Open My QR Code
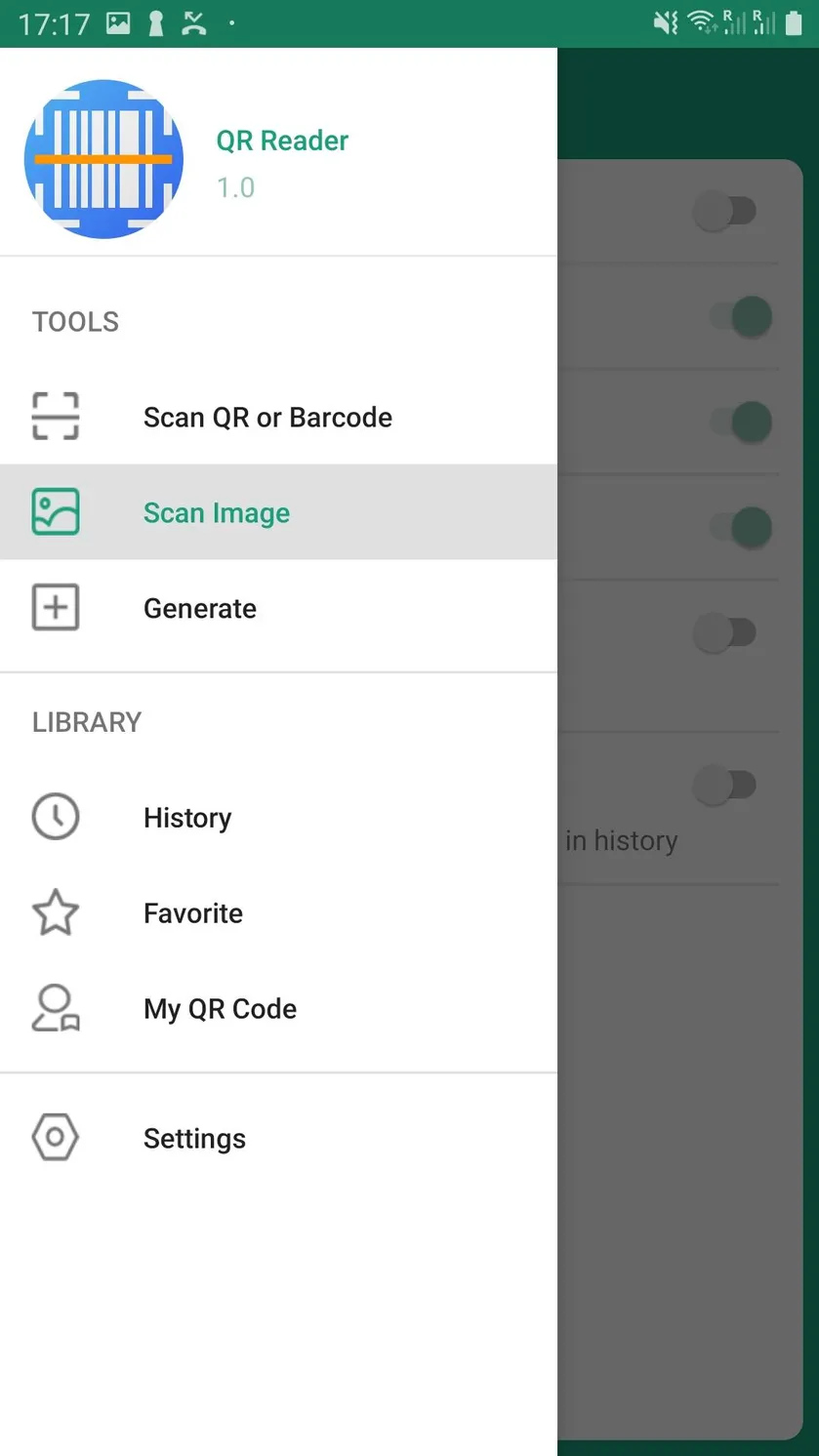819x1456 pixels. (278, 1008)
